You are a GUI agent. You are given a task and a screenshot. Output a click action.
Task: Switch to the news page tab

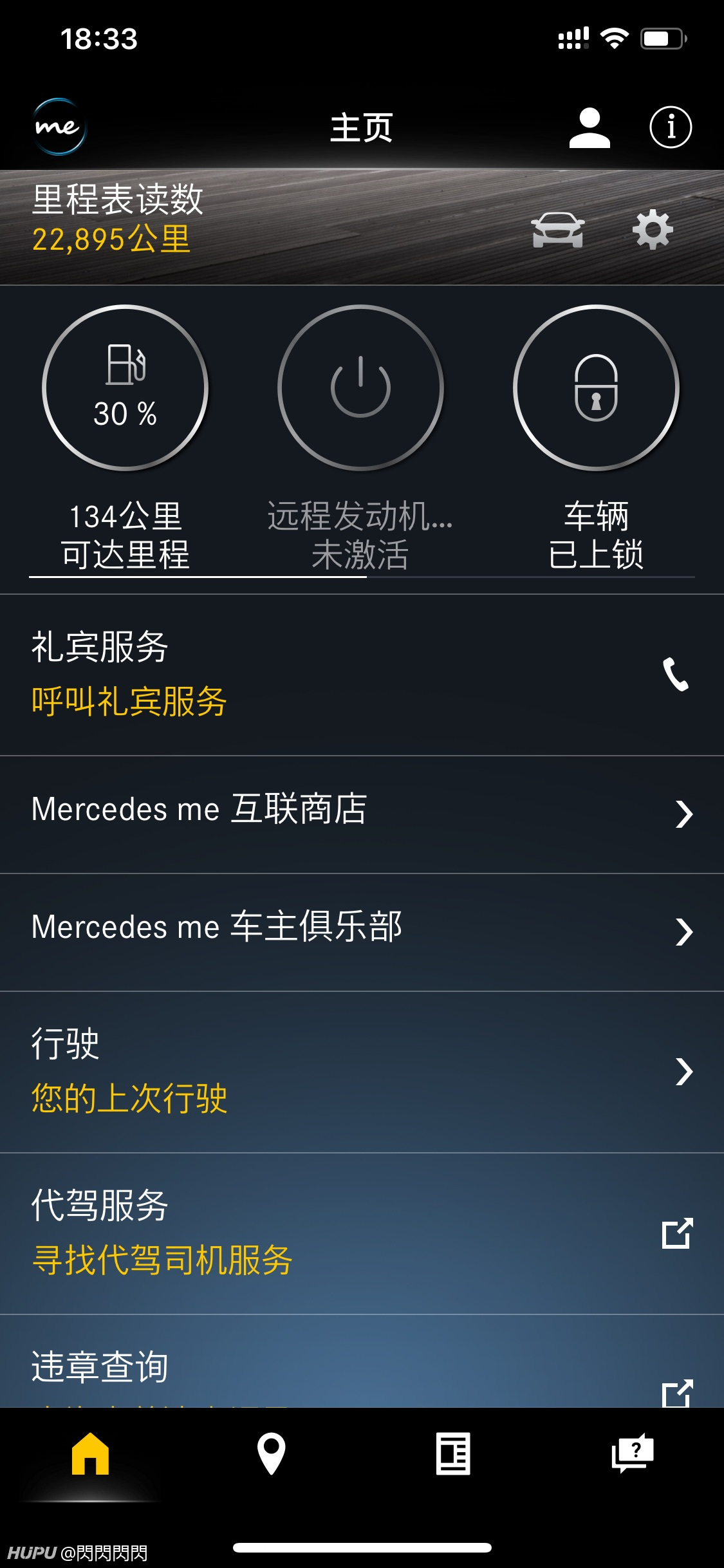453,1453
